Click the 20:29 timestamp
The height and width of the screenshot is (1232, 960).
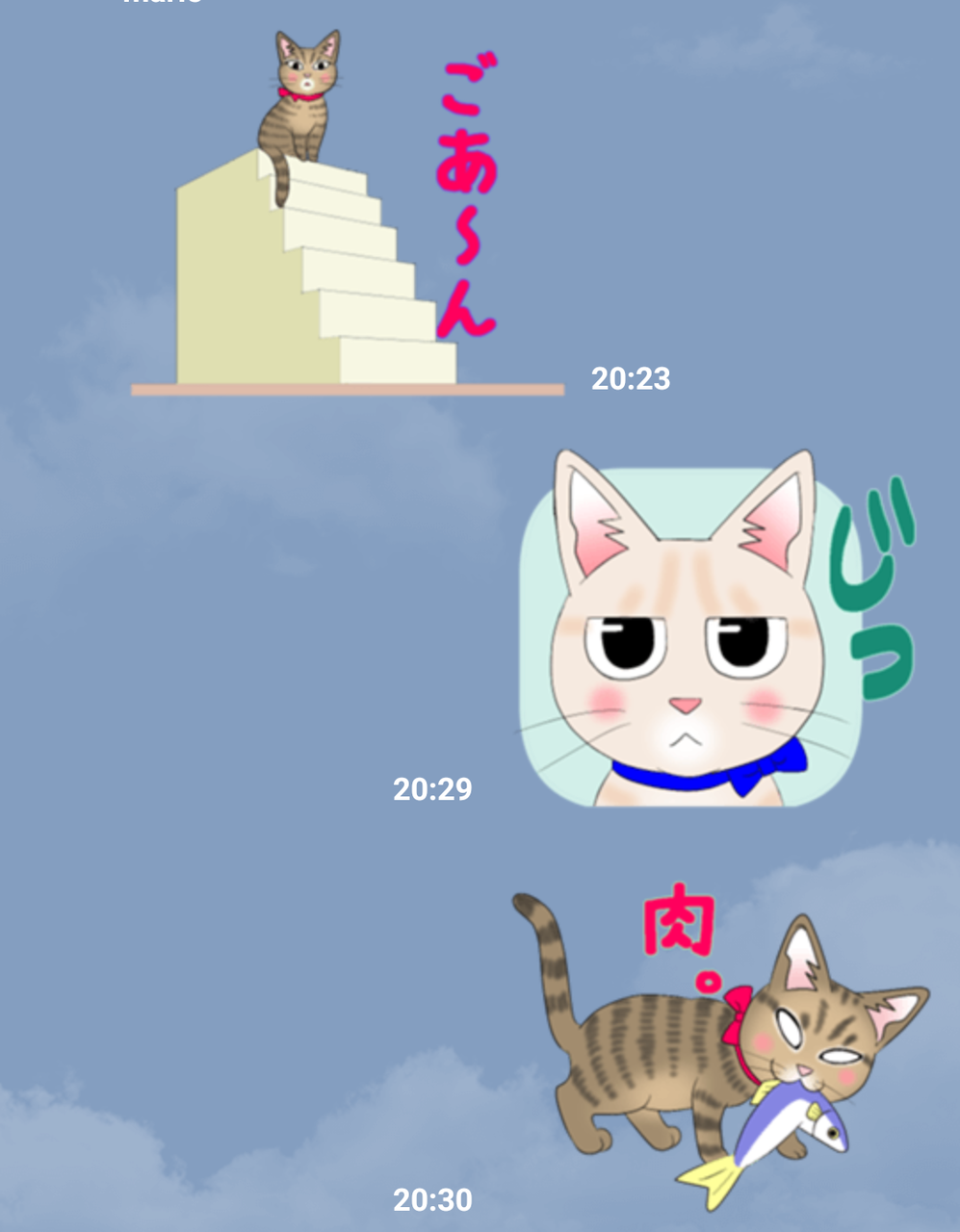point(430,789)
